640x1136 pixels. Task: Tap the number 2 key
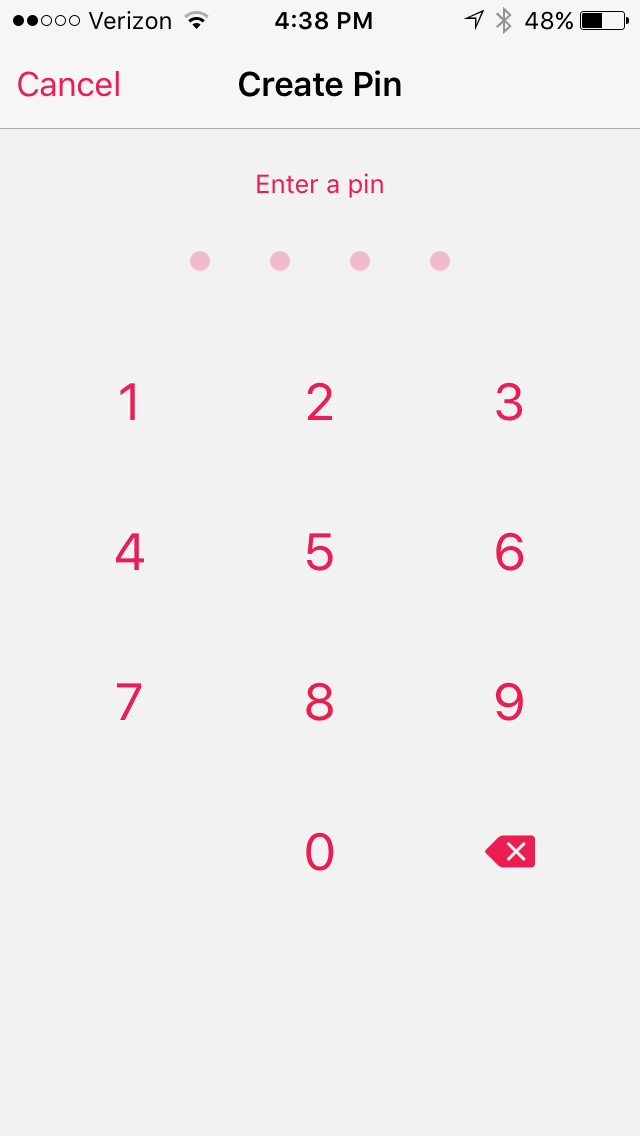[320, 402]
